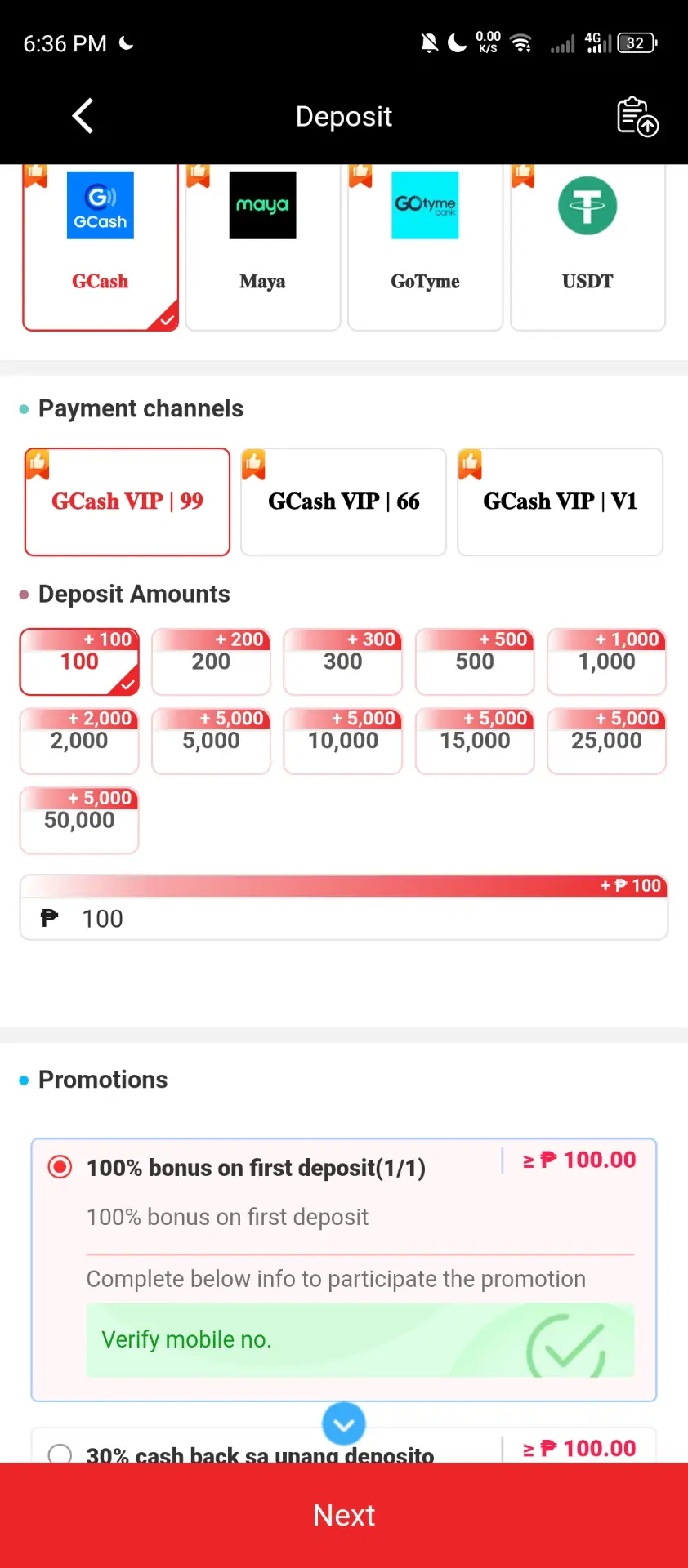Switch to GCash VIP | V1 channel
The image size is (688, 1568).
560,501
